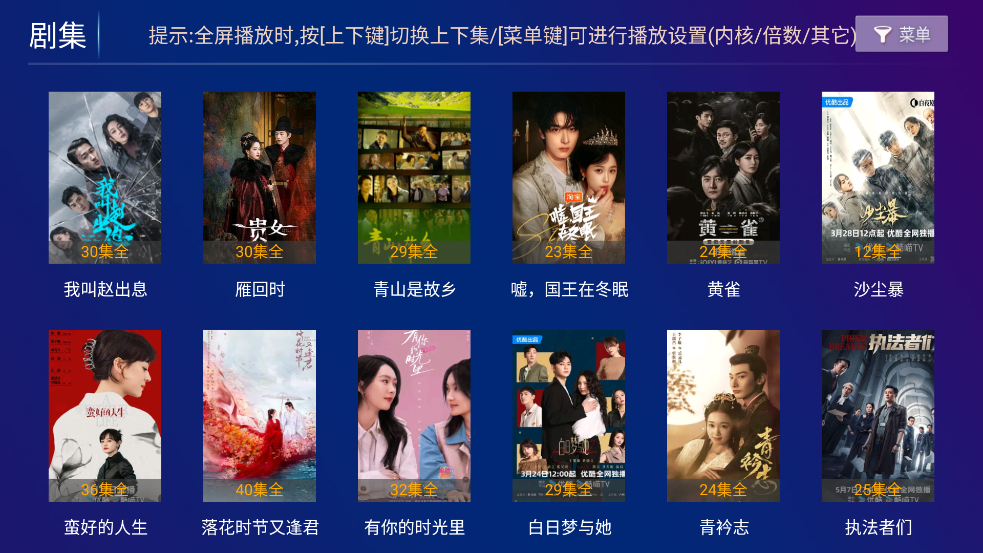Open 落花时节又逢君

[259, 416]
